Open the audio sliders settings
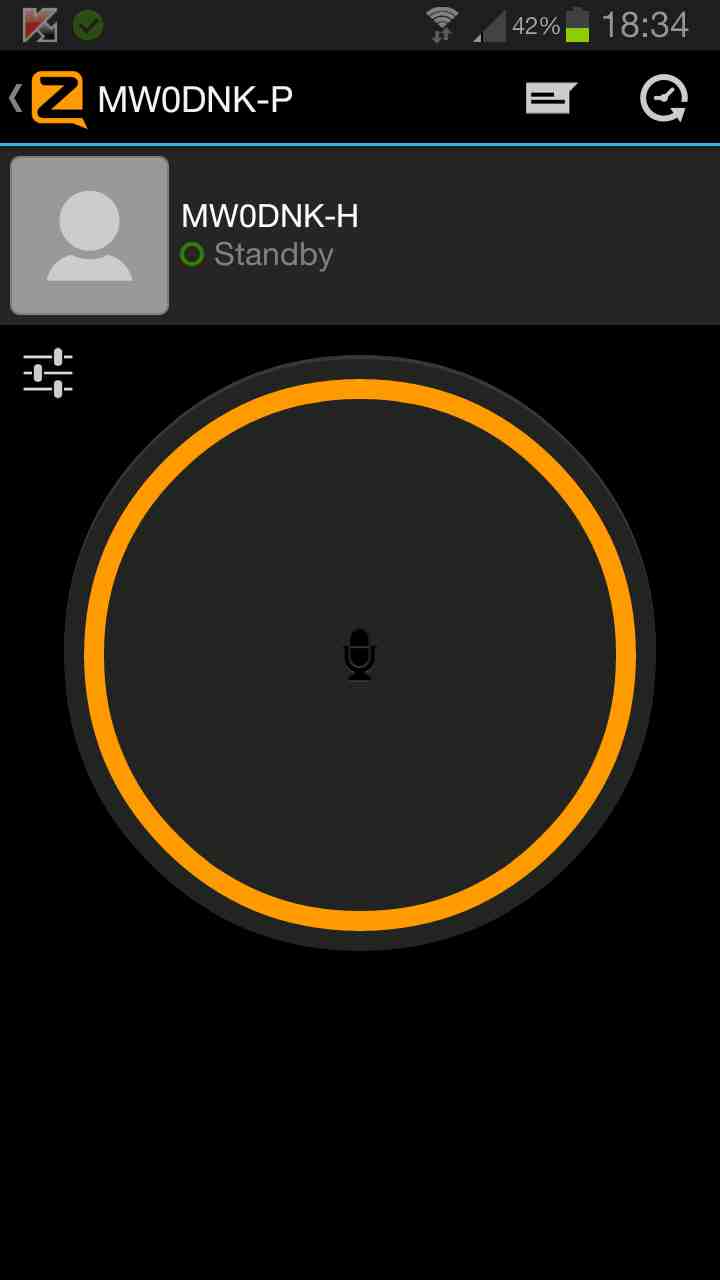 (x=48, y=373)
